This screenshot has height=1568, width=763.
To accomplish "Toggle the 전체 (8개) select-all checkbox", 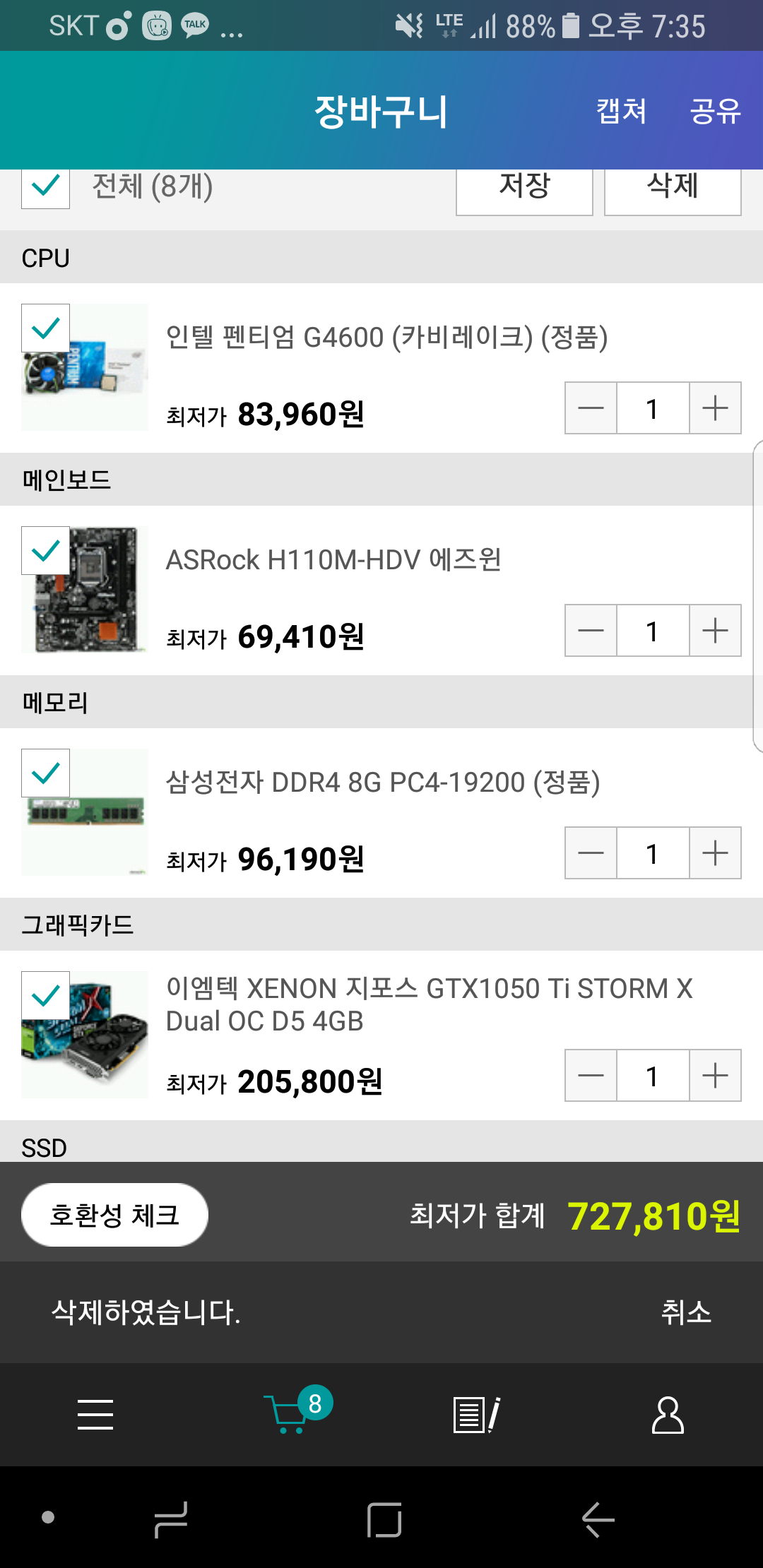I will click(46, 188).
